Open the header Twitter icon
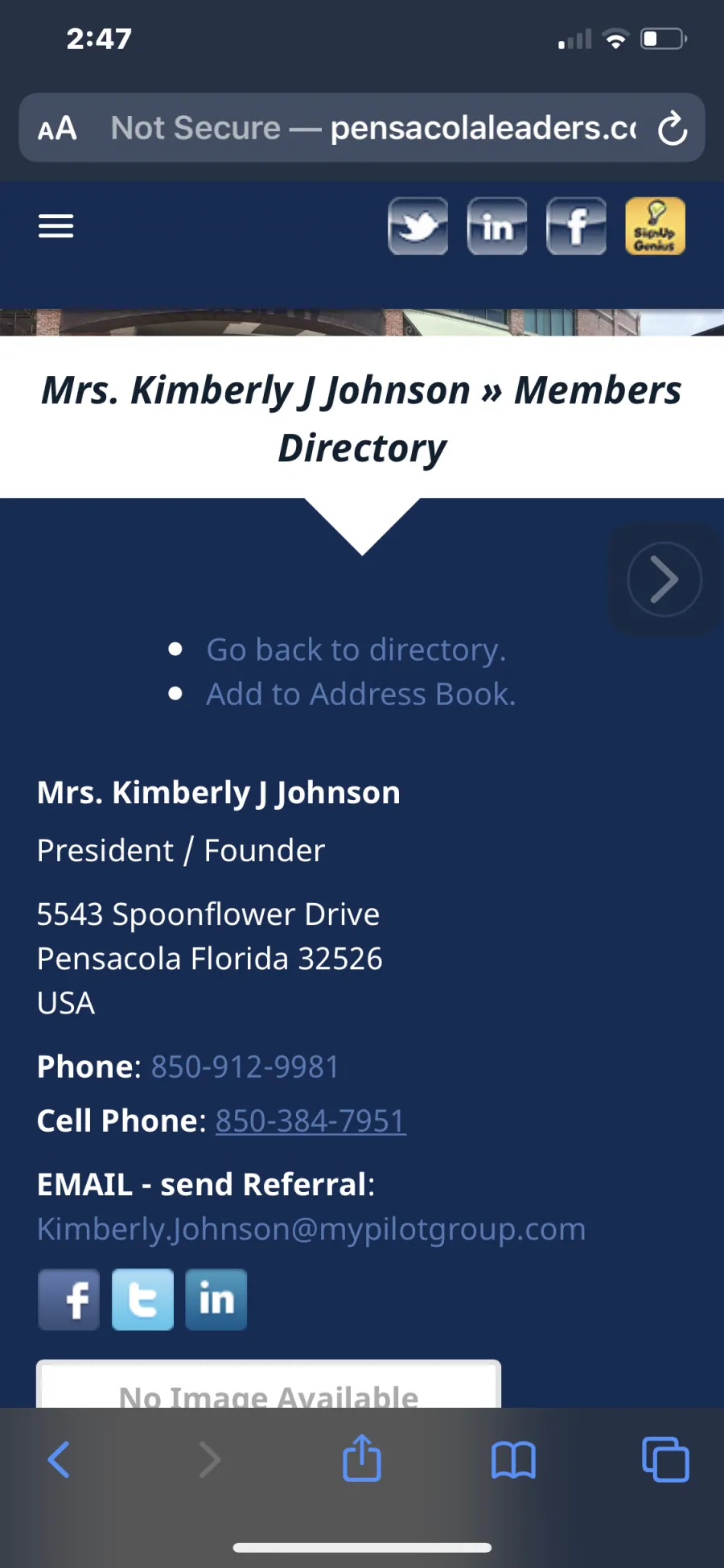Screen dimensions: 724x1568 [418, 226]
